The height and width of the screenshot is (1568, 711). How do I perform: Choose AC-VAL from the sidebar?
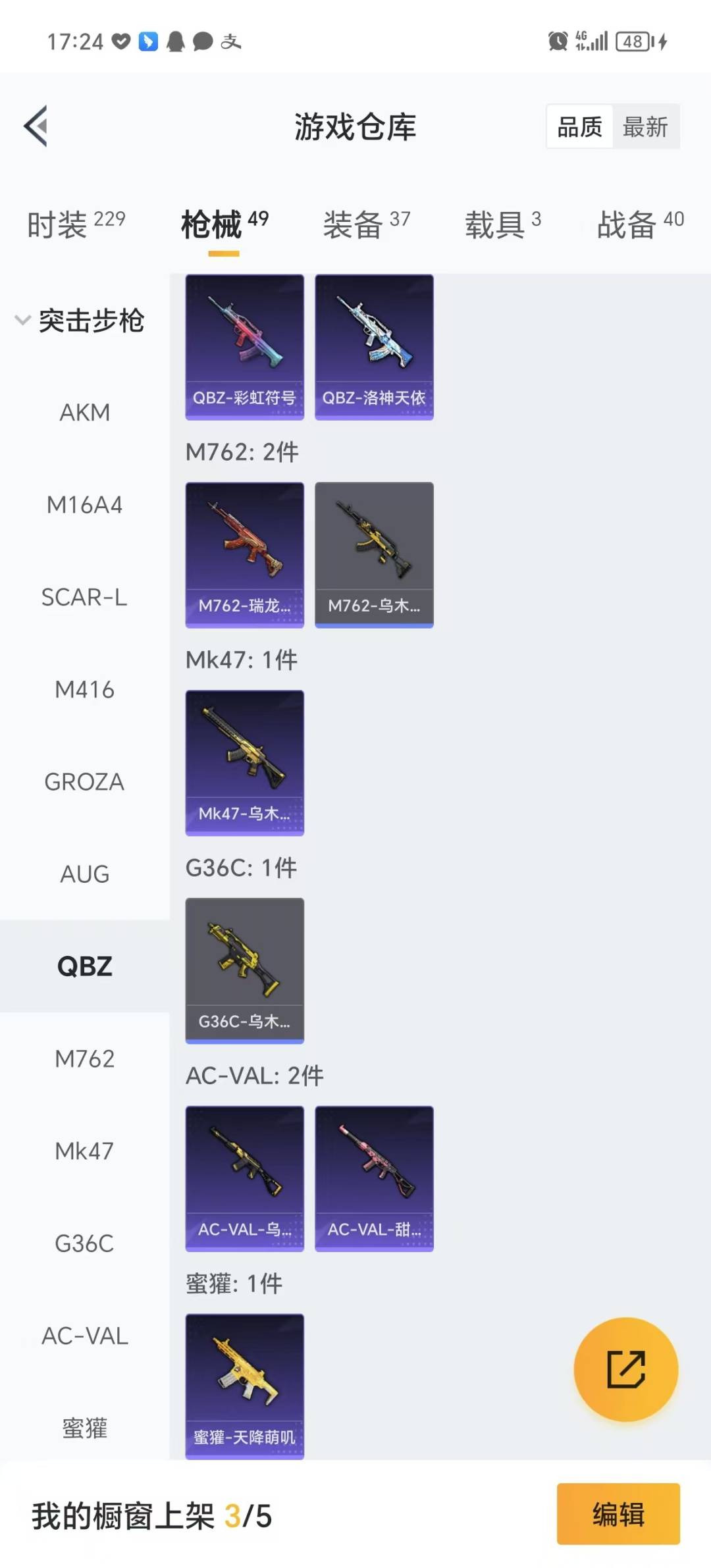(x=85, y=1336)
